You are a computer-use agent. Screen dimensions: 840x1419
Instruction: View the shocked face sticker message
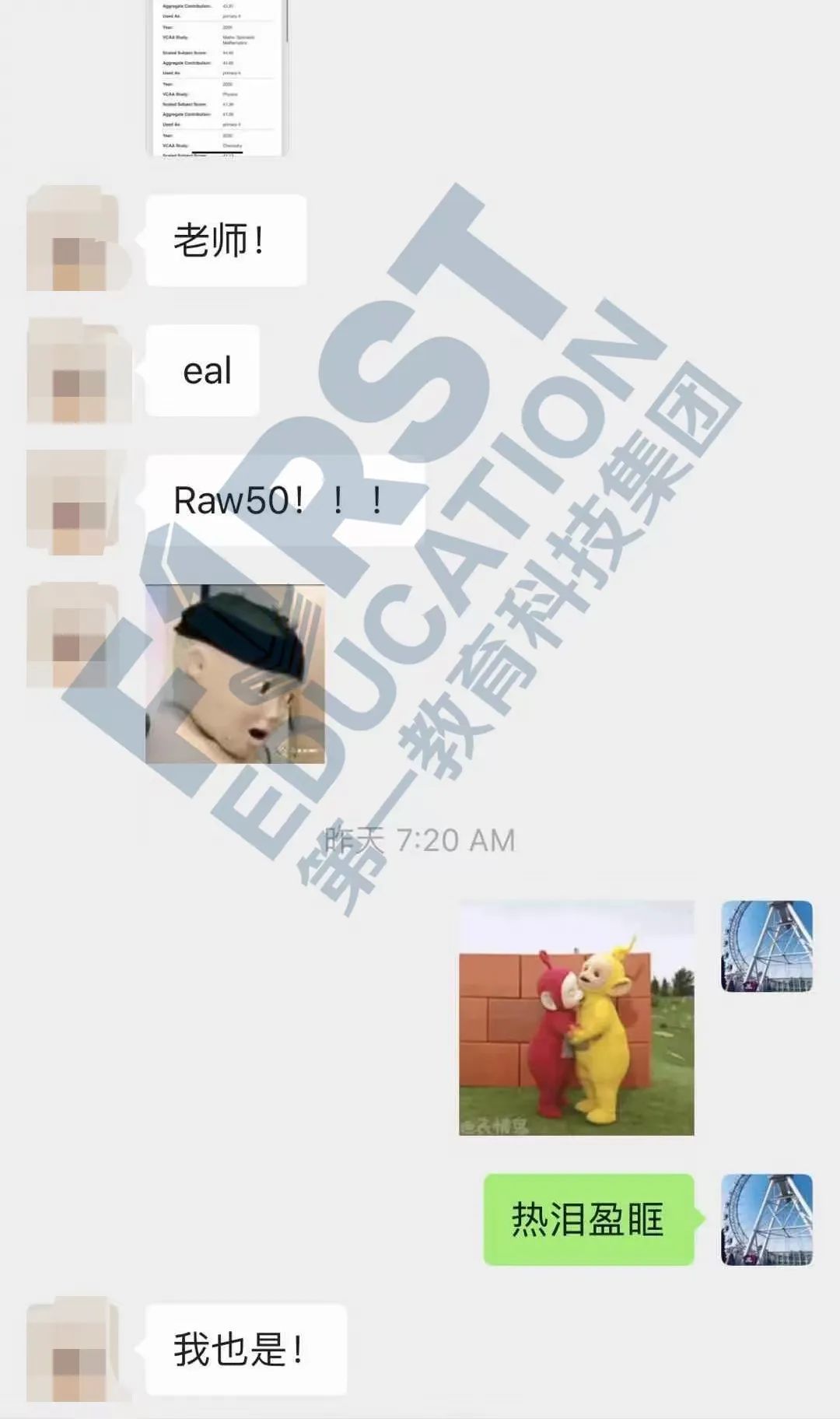235,674
